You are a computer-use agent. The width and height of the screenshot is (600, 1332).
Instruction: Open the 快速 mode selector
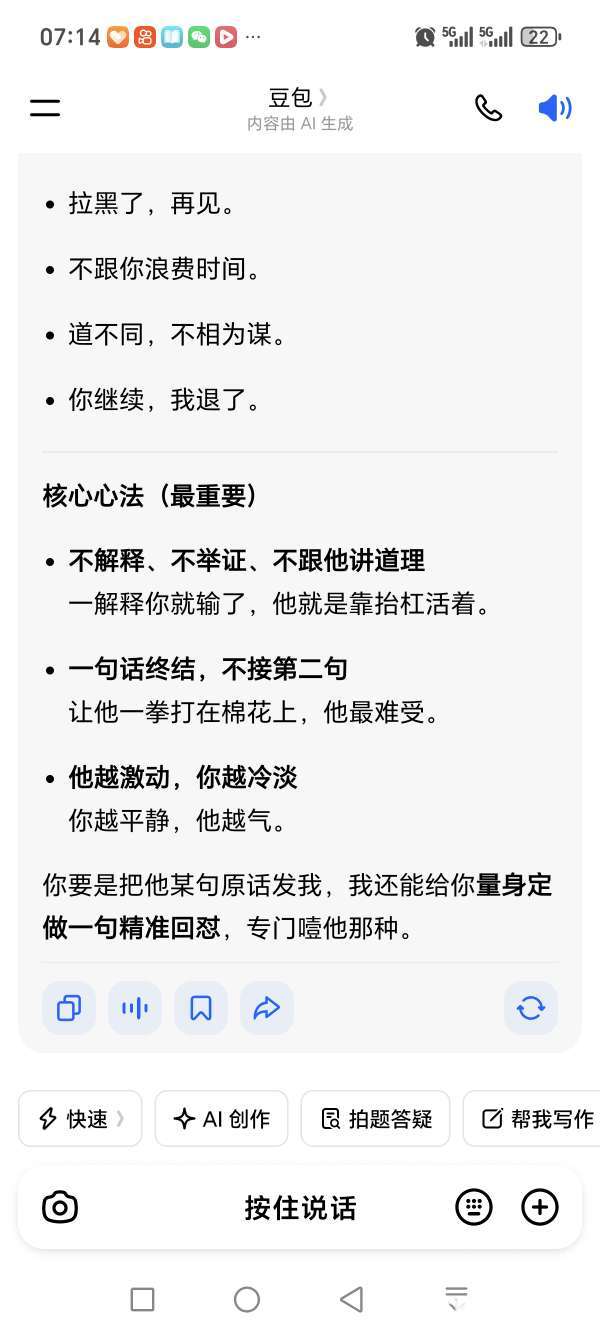(81, 1118)
